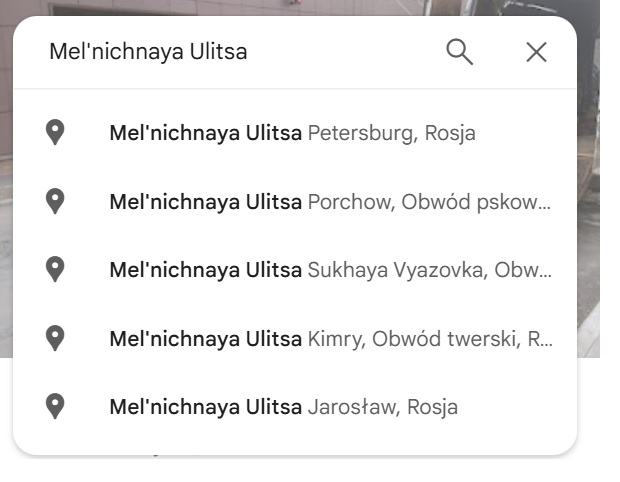The image size is (620, 482).
Task: Run the search with the magnifier icon
Action: (459, 52)
